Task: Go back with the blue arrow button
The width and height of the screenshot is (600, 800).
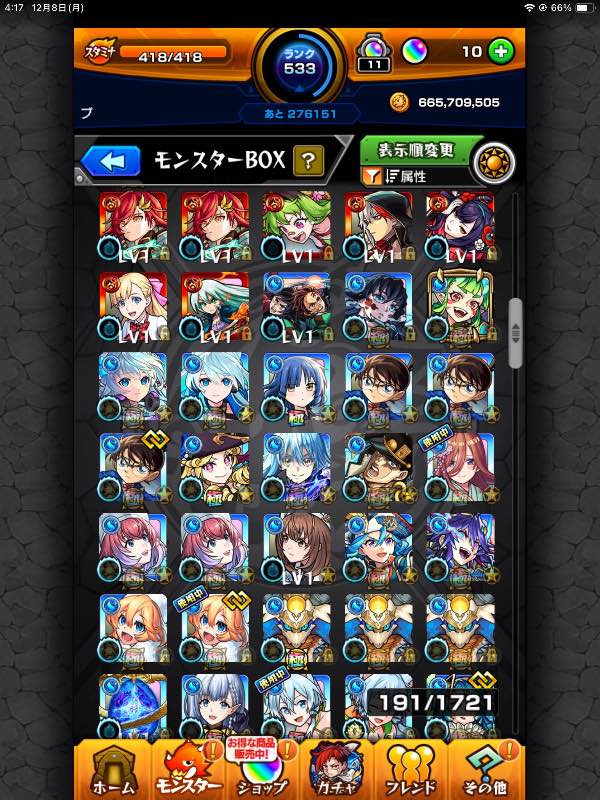Action: point(112,161)
